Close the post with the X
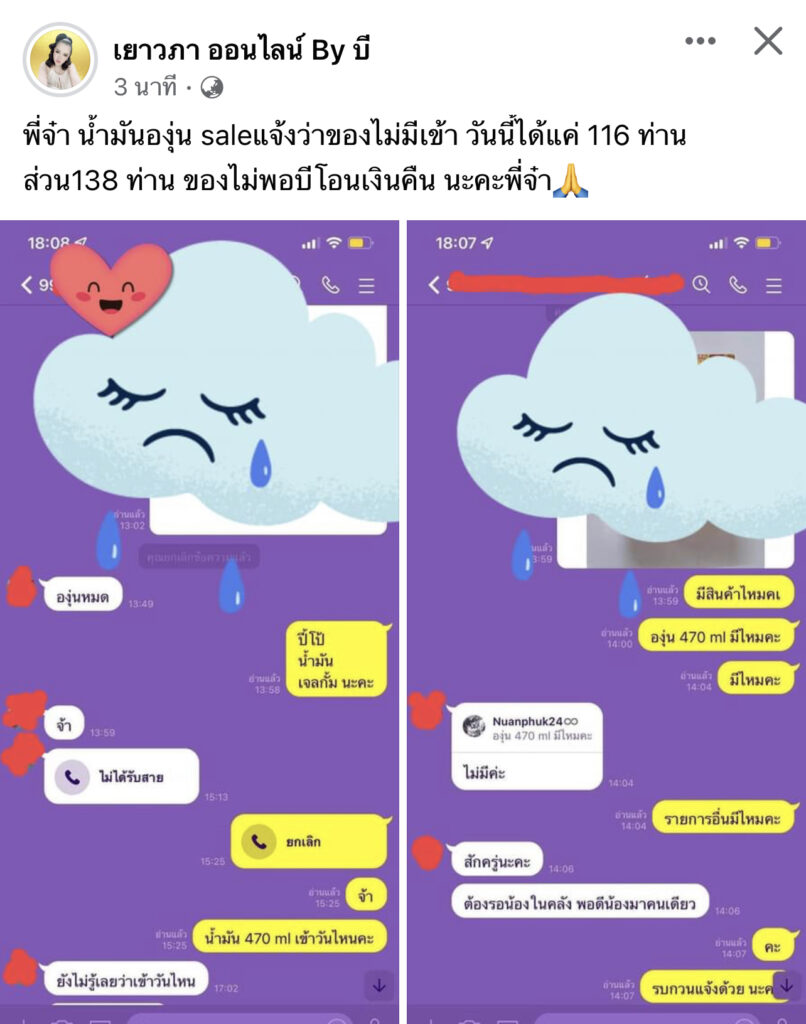806x1024 pixels. (768, 41)
